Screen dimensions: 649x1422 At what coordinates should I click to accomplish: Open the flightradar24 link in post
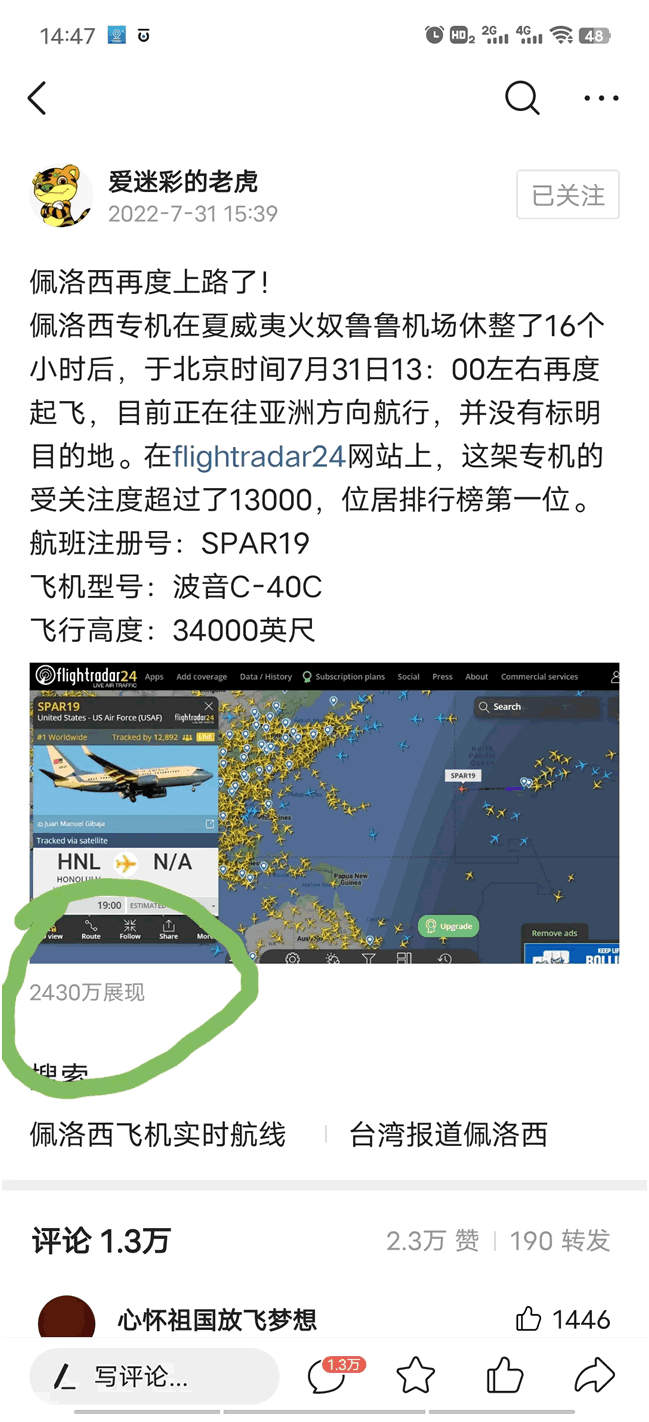[x=259, y=457]
